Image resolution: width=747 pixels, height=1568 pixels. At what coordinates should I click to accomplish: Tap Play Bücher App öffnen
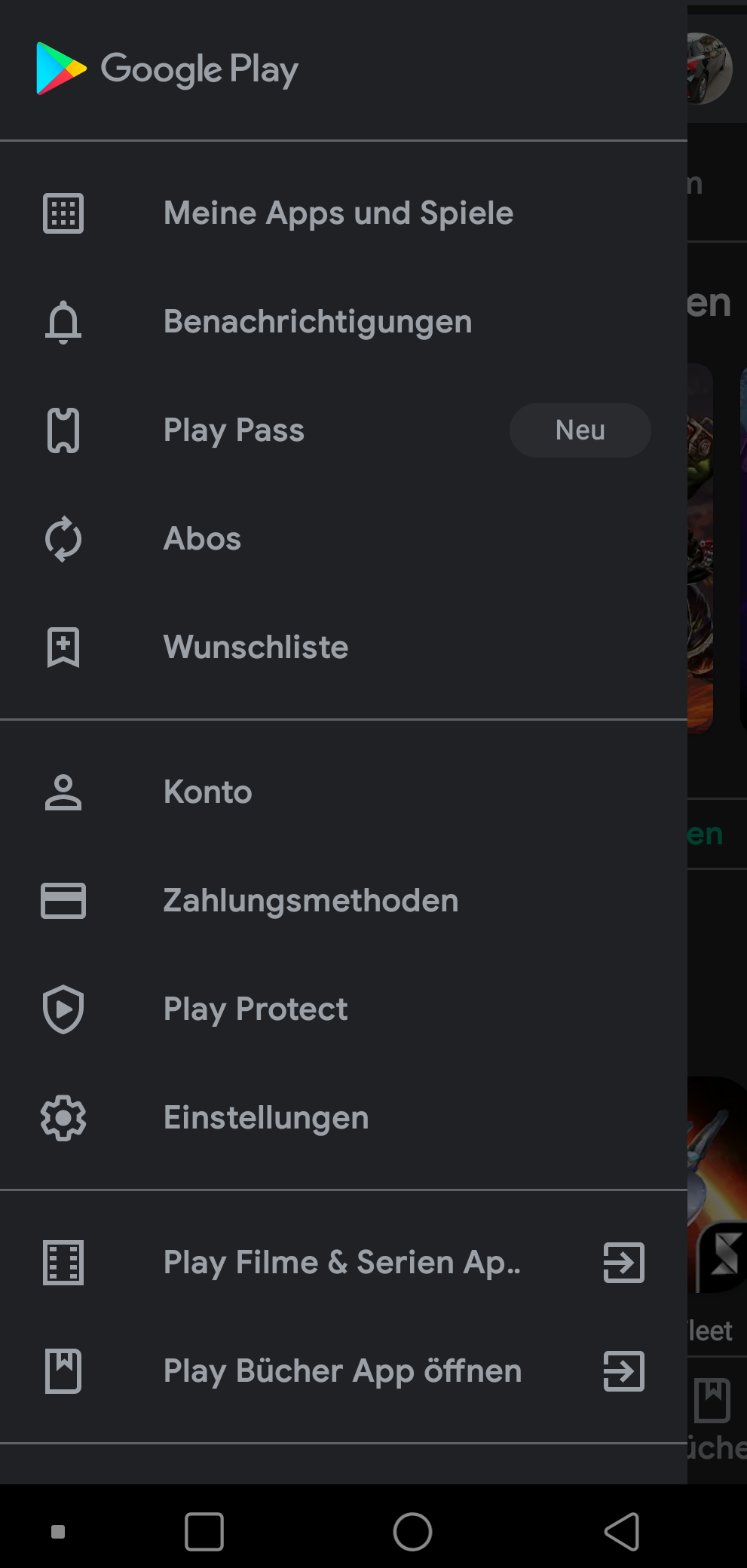pyautogui.click(x=344, y=1371)
